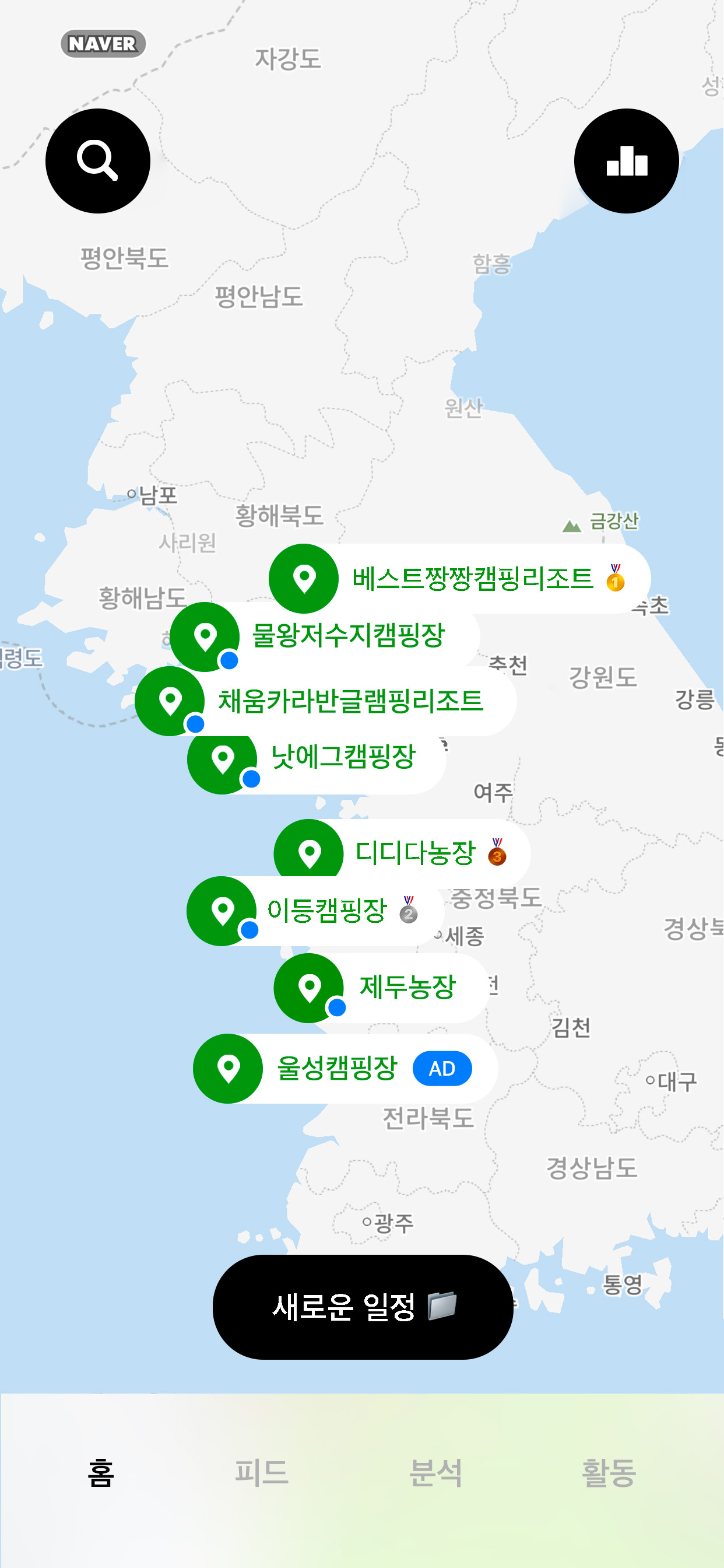Viewport: 724px width, 1568px height.
Task: Select the 베스트짱짱캠핑리조트 map marker
Action: [x=459, y=578]
